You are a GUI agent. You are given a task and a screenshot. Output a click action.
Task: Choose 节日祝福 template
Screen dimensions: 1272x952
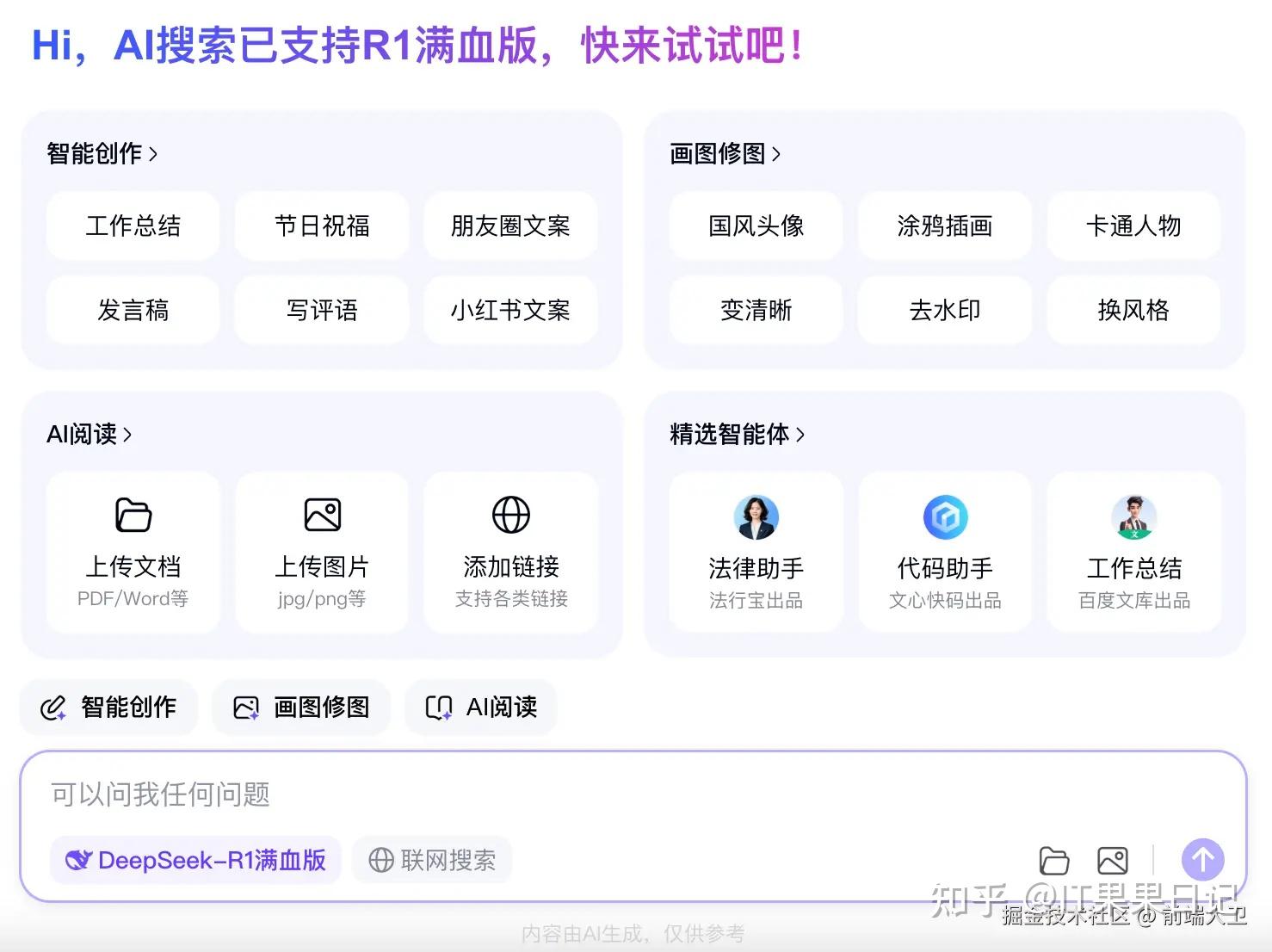coord(322,226)
